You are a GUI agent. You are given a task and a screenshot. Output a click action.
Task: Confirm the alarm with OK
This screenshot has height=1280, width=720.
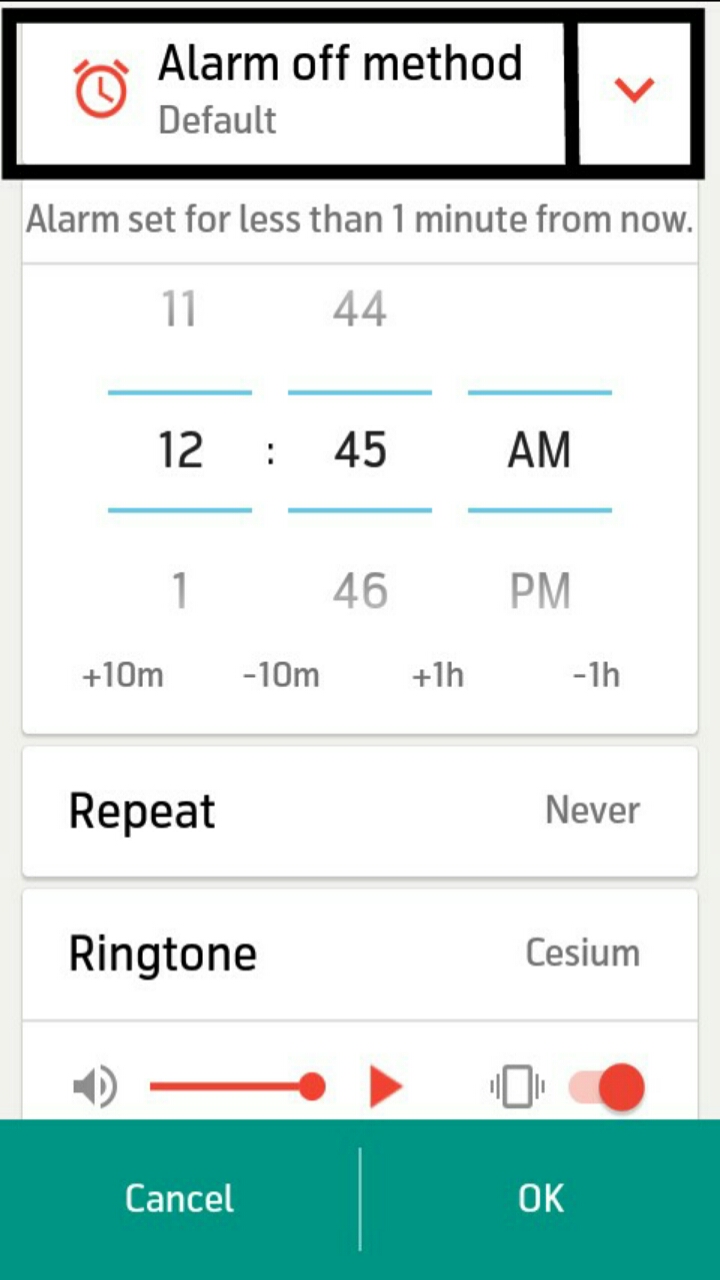pos(541,1198)
